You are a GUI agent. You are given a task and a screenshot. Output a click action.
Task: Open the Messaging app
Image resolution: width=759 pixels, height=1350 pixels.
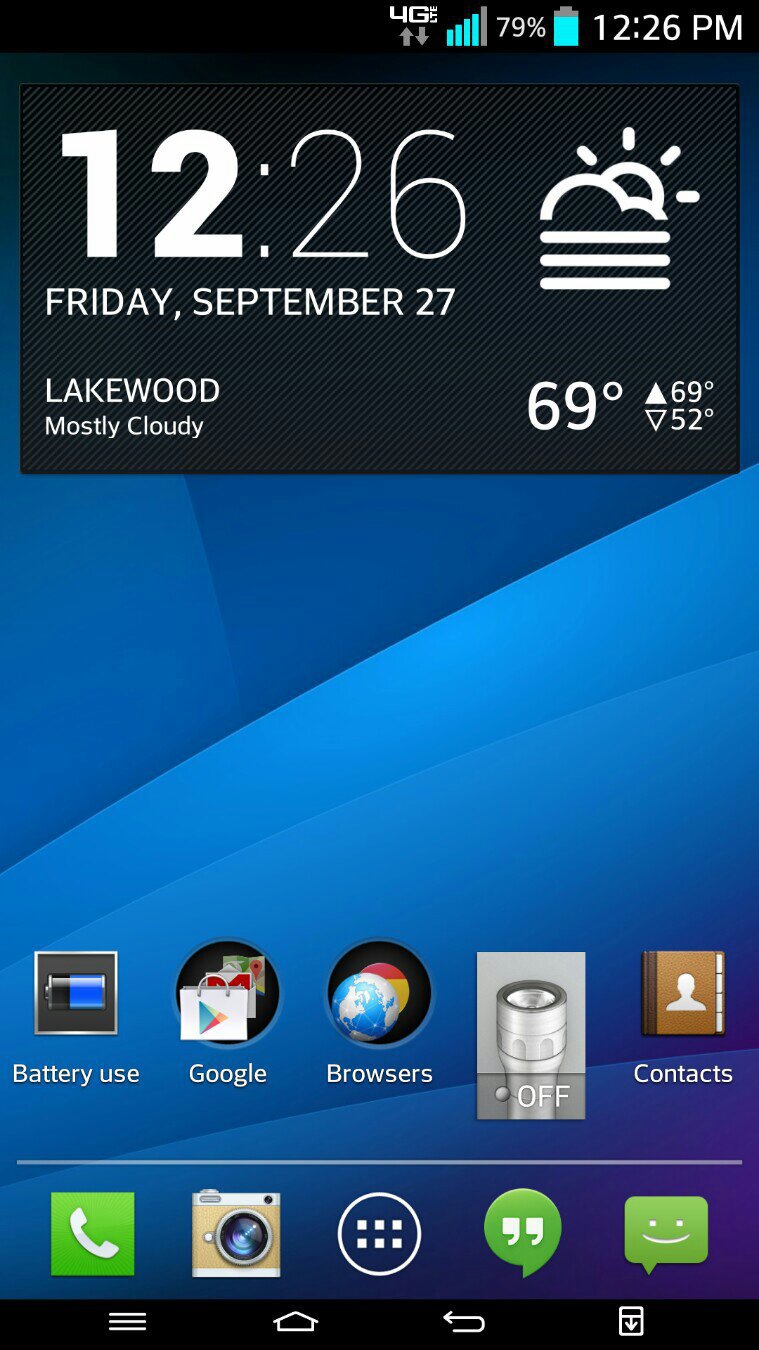click(x=666, y=1232)
